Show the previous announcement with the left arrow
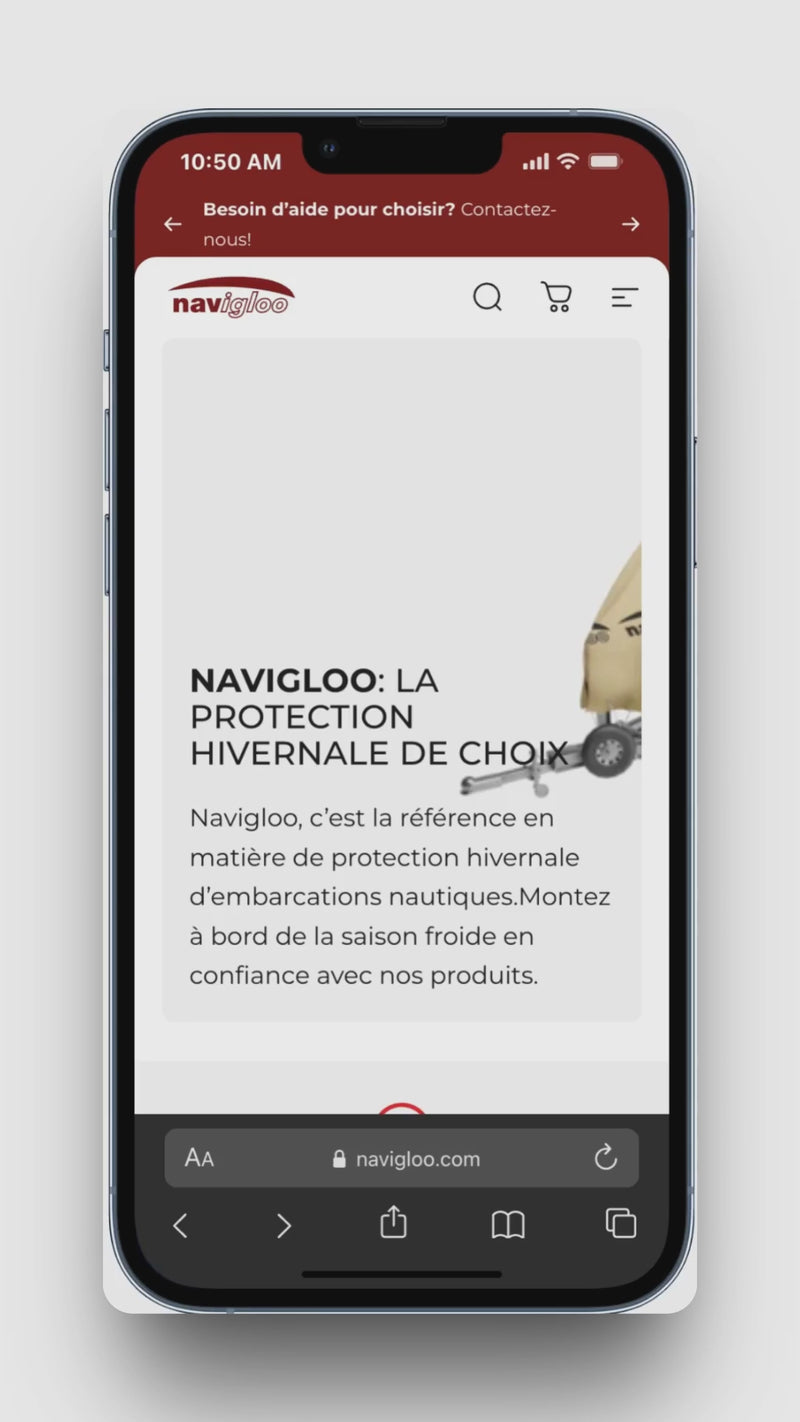This screenshot has width=800, height=1422. pyautogui.click(x=173, y=224)
